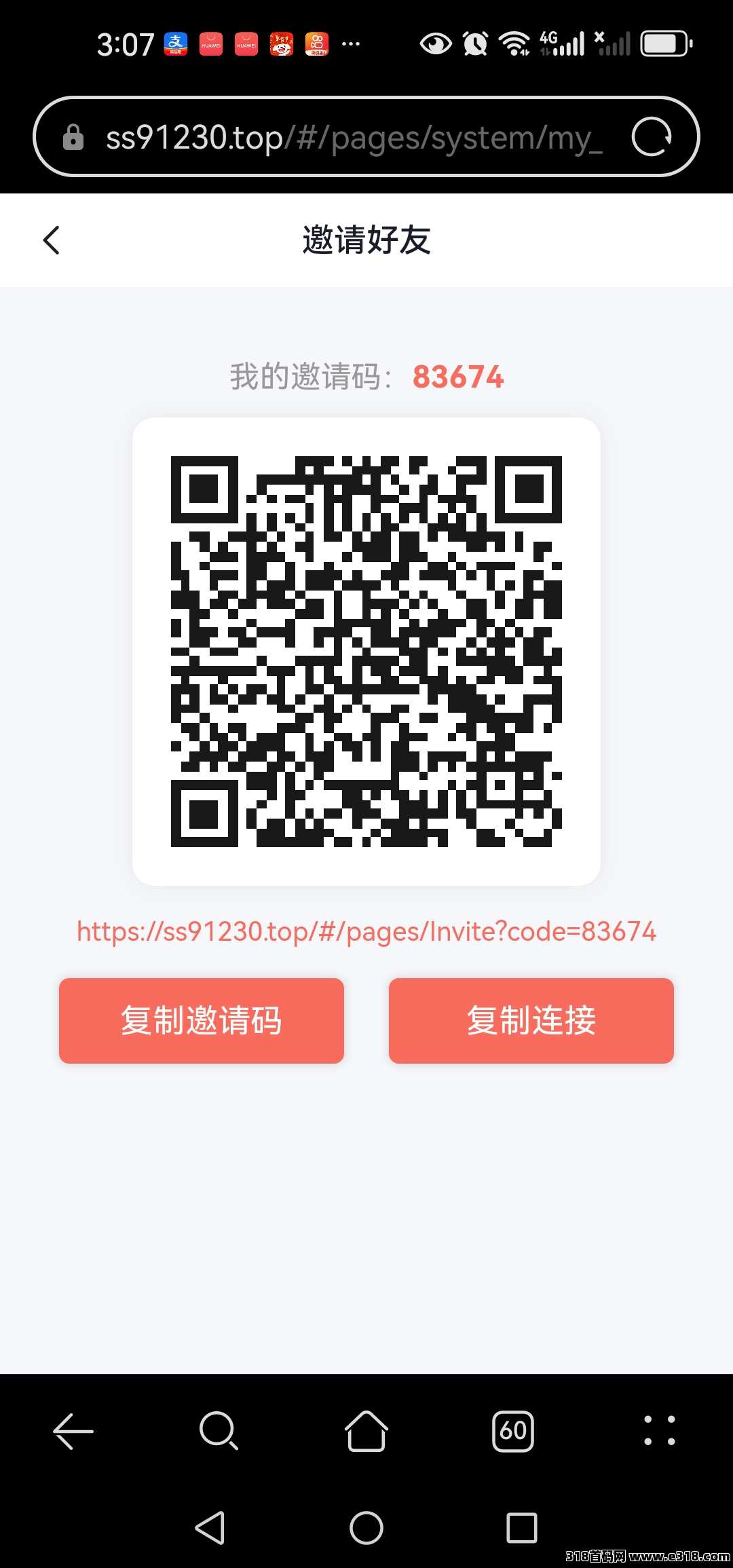Screen dimensions: 733x1568
Task: Go to the browser home page
Action: point(366,1431)
